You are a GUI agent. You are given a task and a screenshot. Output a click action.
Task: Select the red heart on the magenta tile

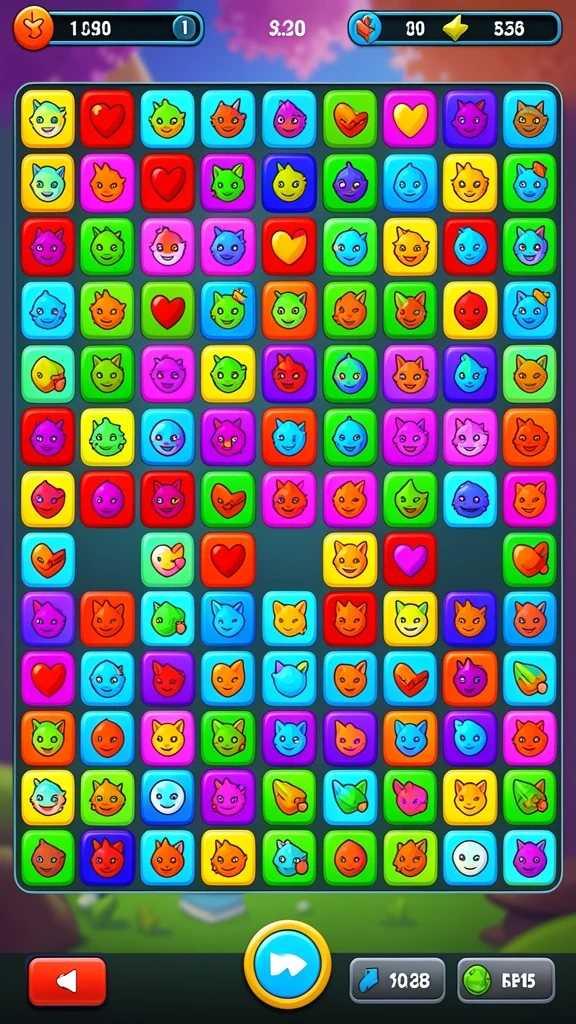tap(48, 679)
